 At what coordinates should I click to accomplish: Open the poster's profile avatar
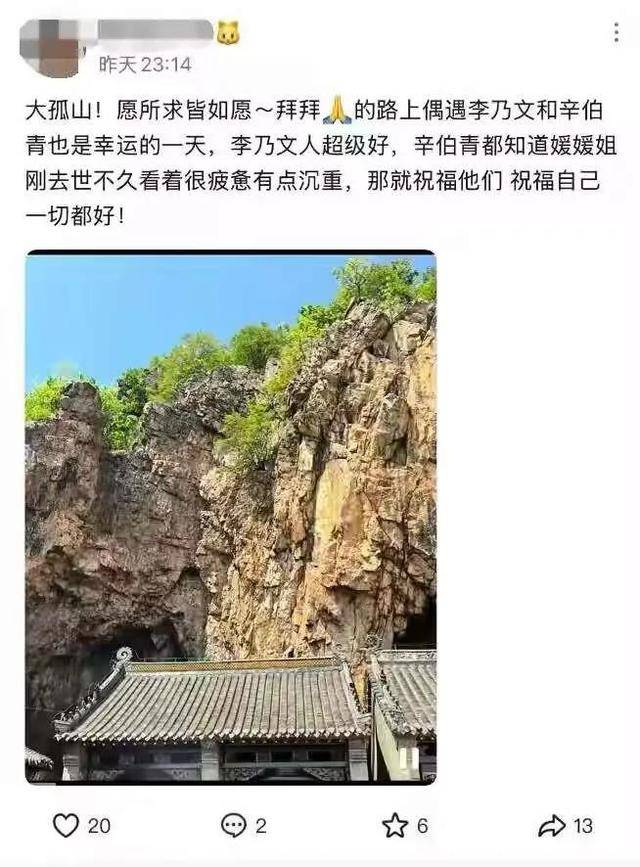tap(50, 48)
